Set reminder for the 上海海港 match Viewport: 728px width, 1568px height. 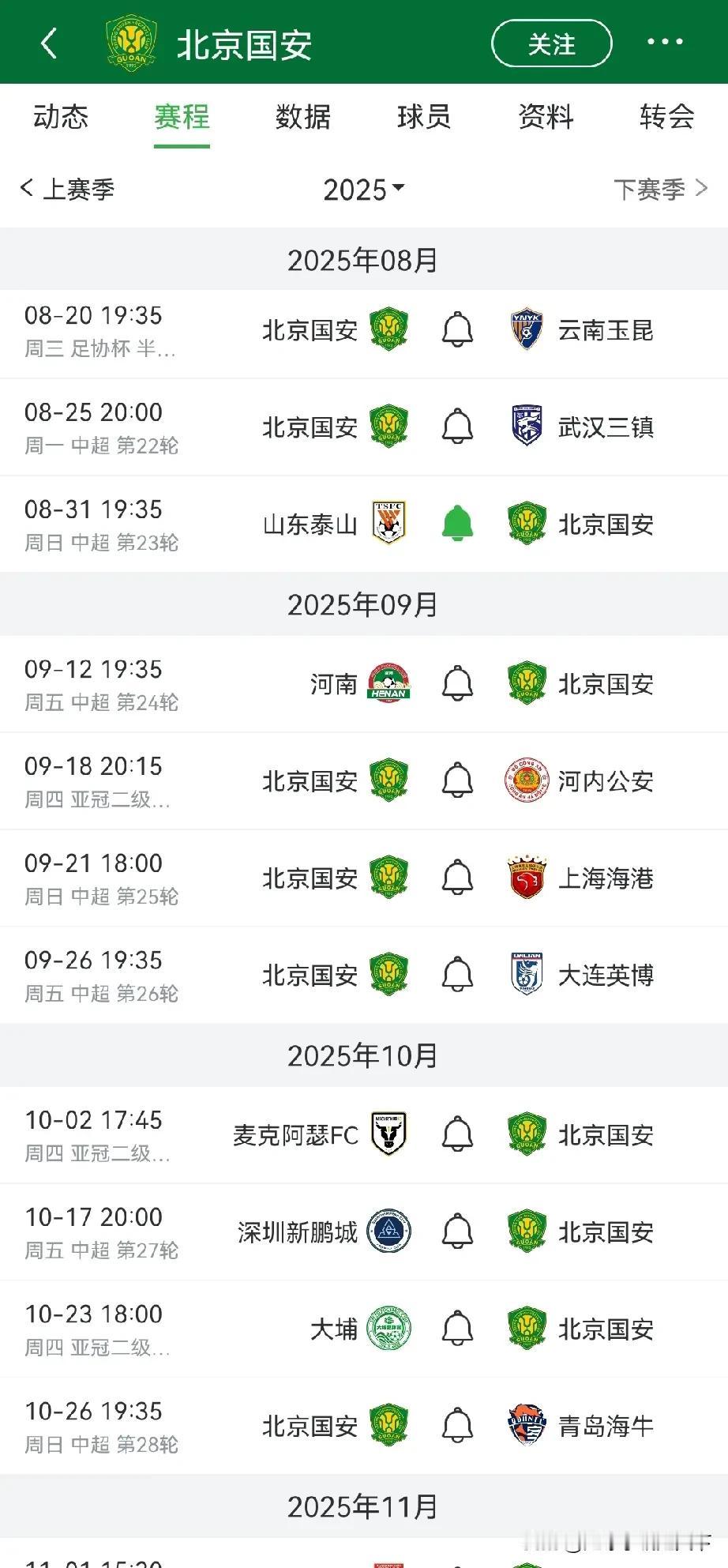point(457,878)
